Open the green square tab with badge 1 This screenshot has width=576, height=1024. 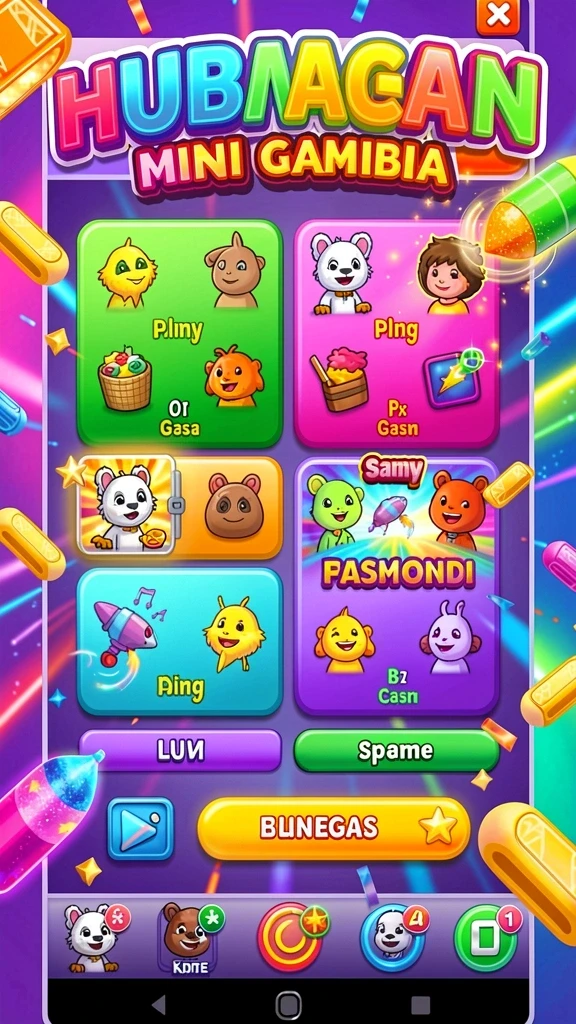tap(487, 936)
